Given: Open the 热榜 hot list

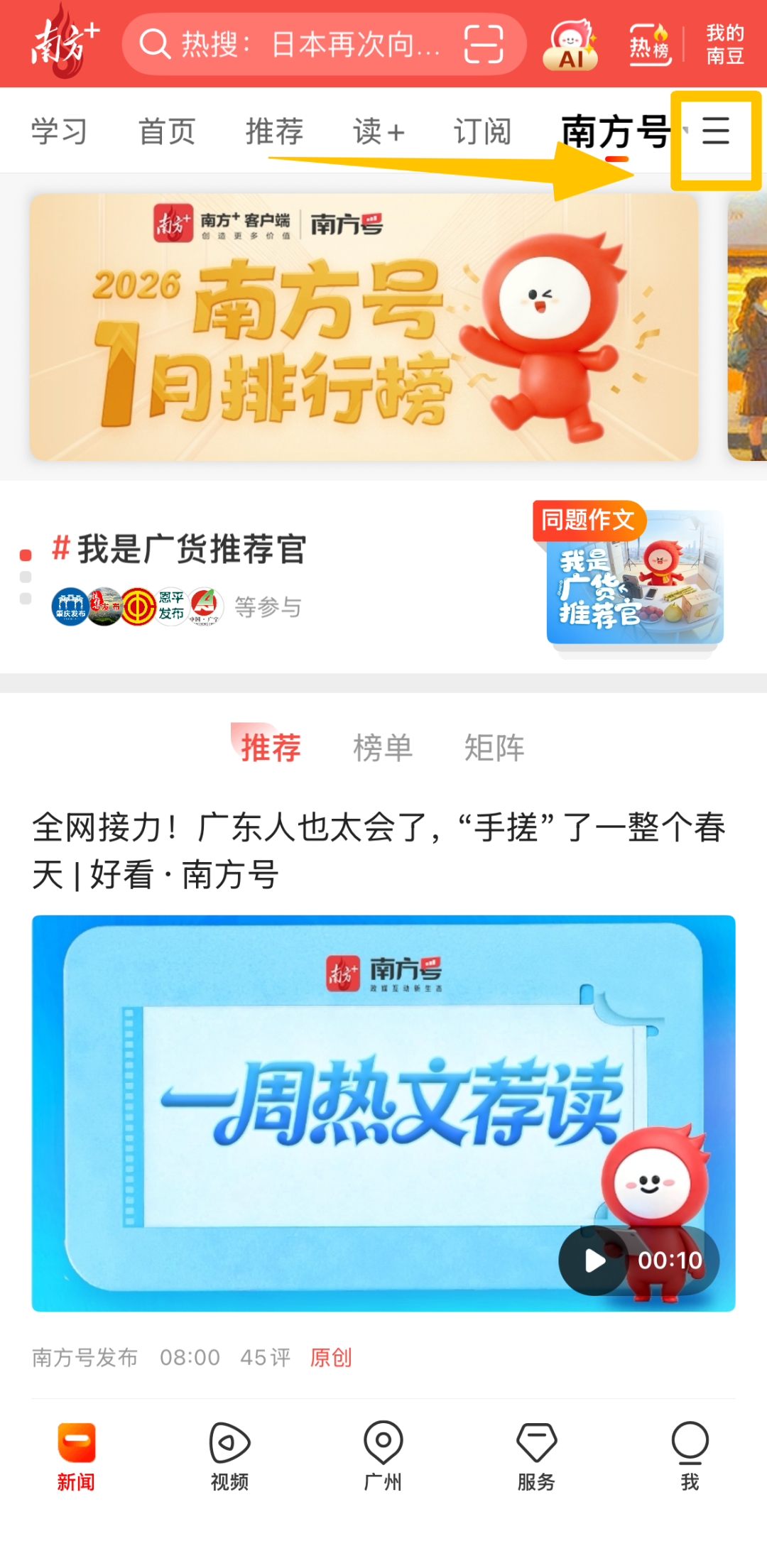Looking at the screenshot, I should click(649, 45).
